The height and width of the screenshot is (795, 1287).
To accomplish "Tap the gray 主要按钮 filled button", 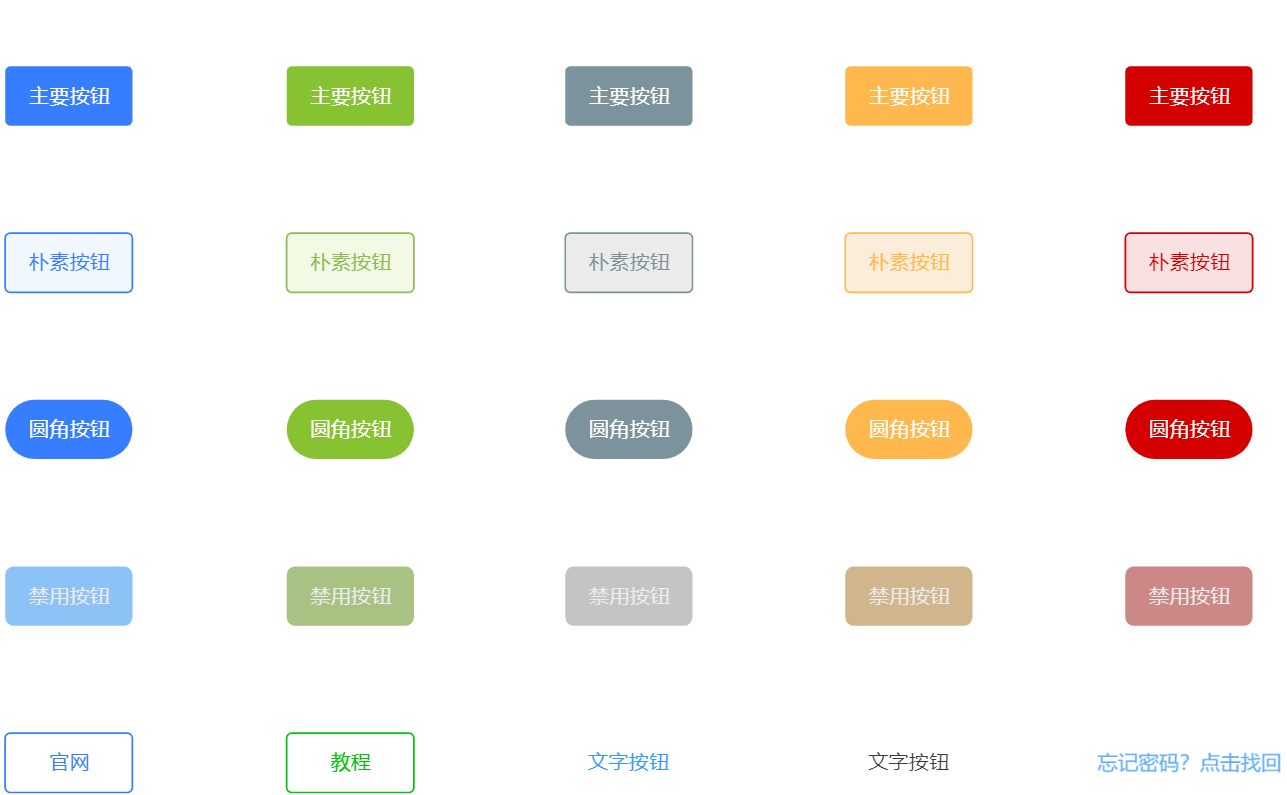I will [x=628, y=96].
